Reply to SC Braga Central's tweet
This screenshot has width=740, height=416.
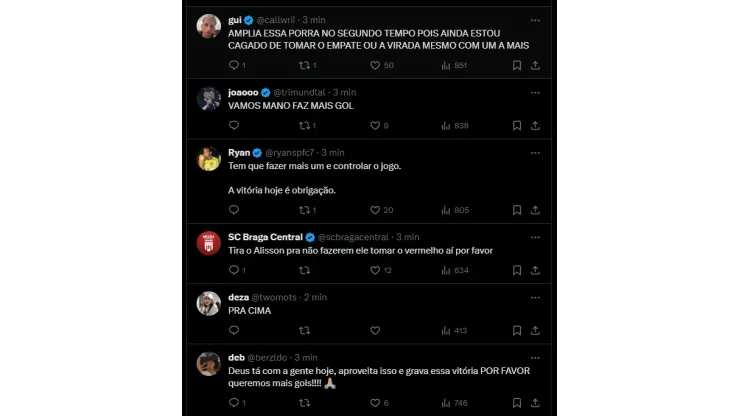(234, 270)
